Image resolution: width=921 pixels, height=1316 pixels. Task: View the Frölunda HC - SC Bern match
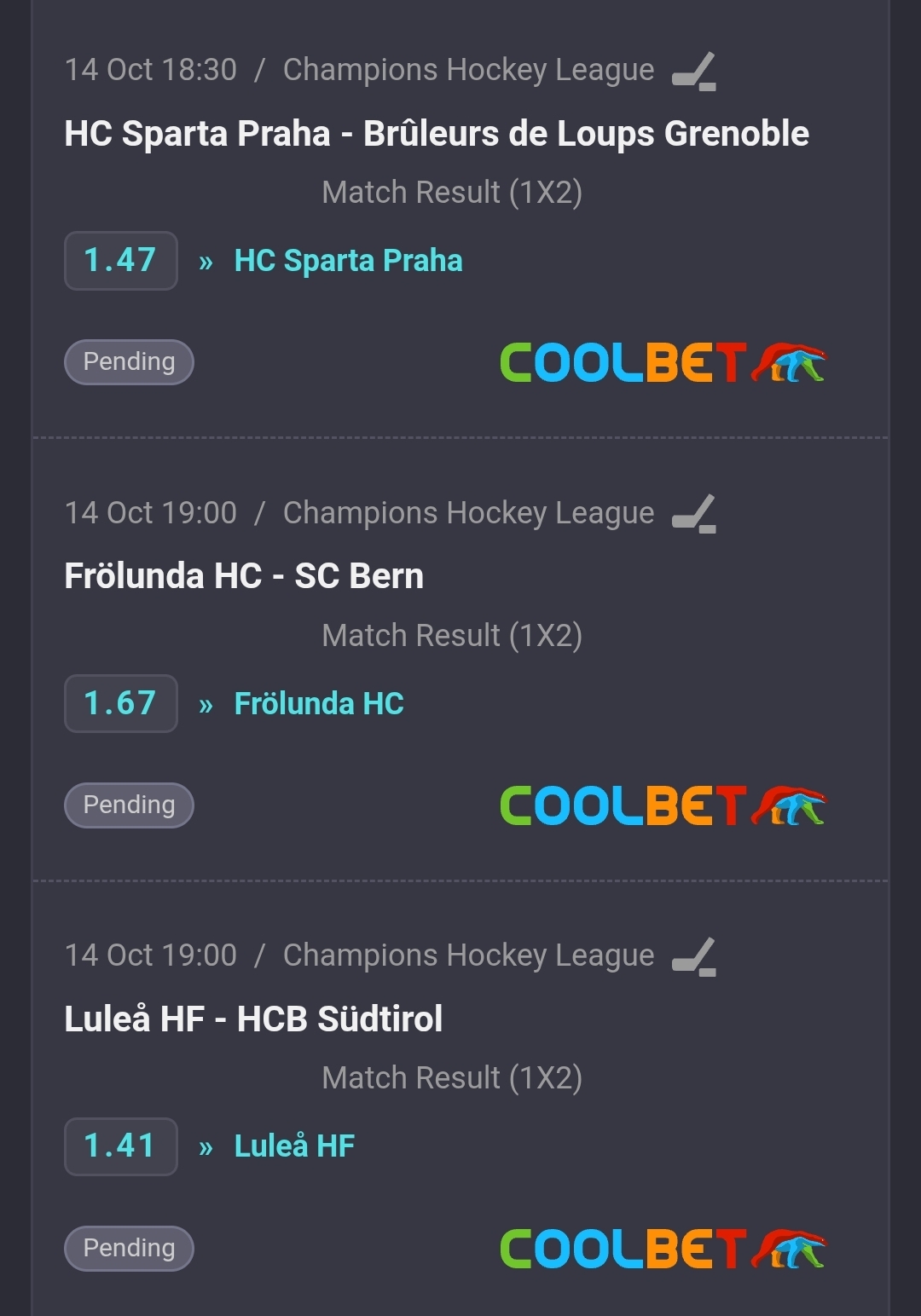pos(244,576)
